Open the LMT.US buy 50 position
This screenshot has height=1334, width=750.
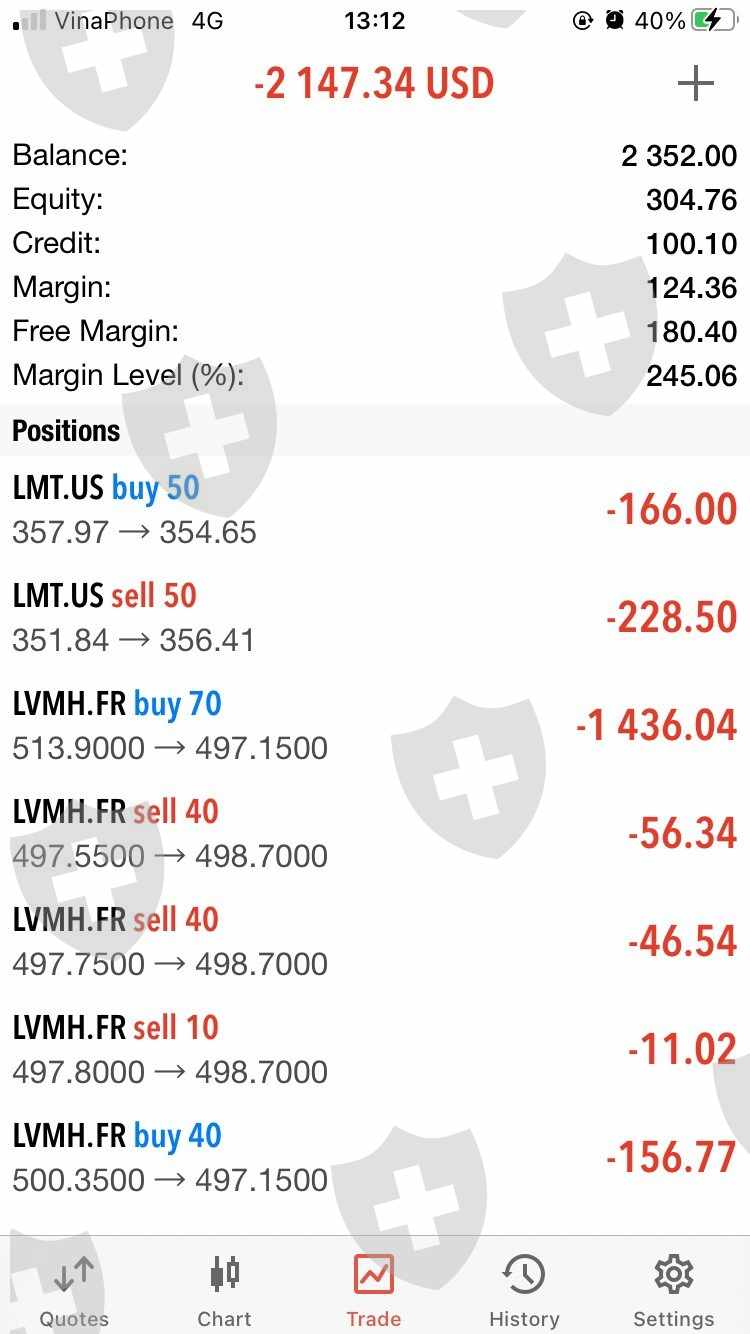pyautogui.click(x=375, y=510)
